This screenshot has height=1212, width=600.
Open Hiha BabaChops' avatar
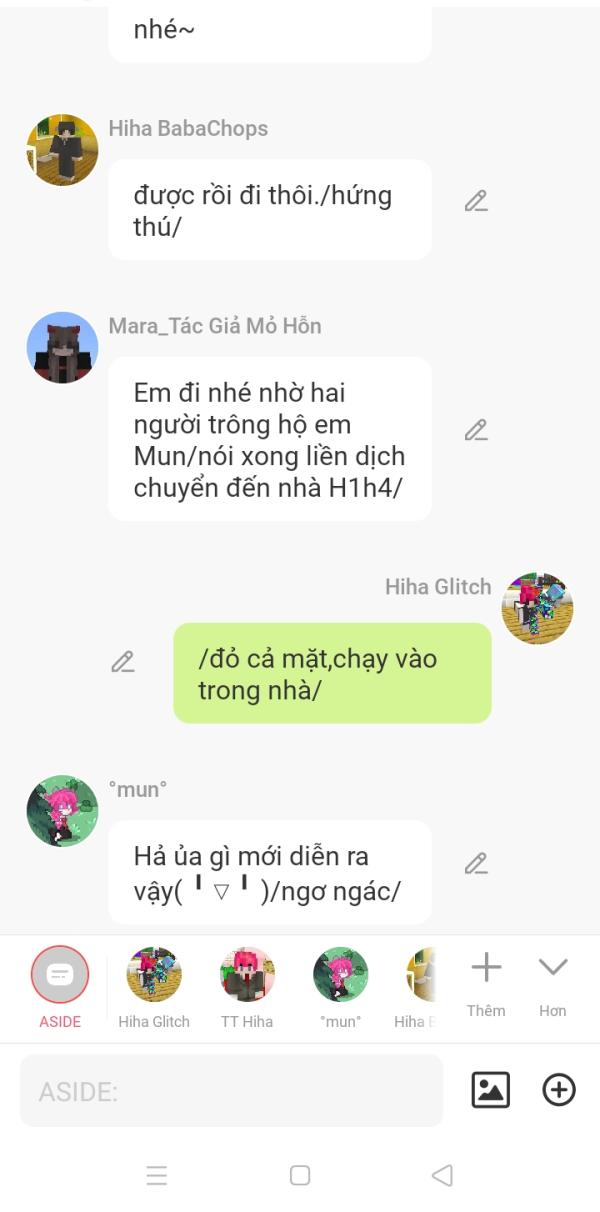tap(62, 150)
